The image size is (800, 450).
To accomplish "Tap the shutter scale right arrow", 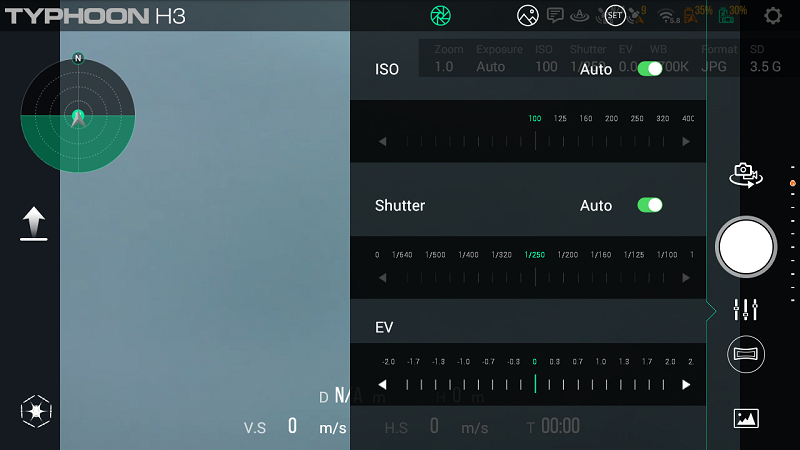I will (x=685, y=277).
